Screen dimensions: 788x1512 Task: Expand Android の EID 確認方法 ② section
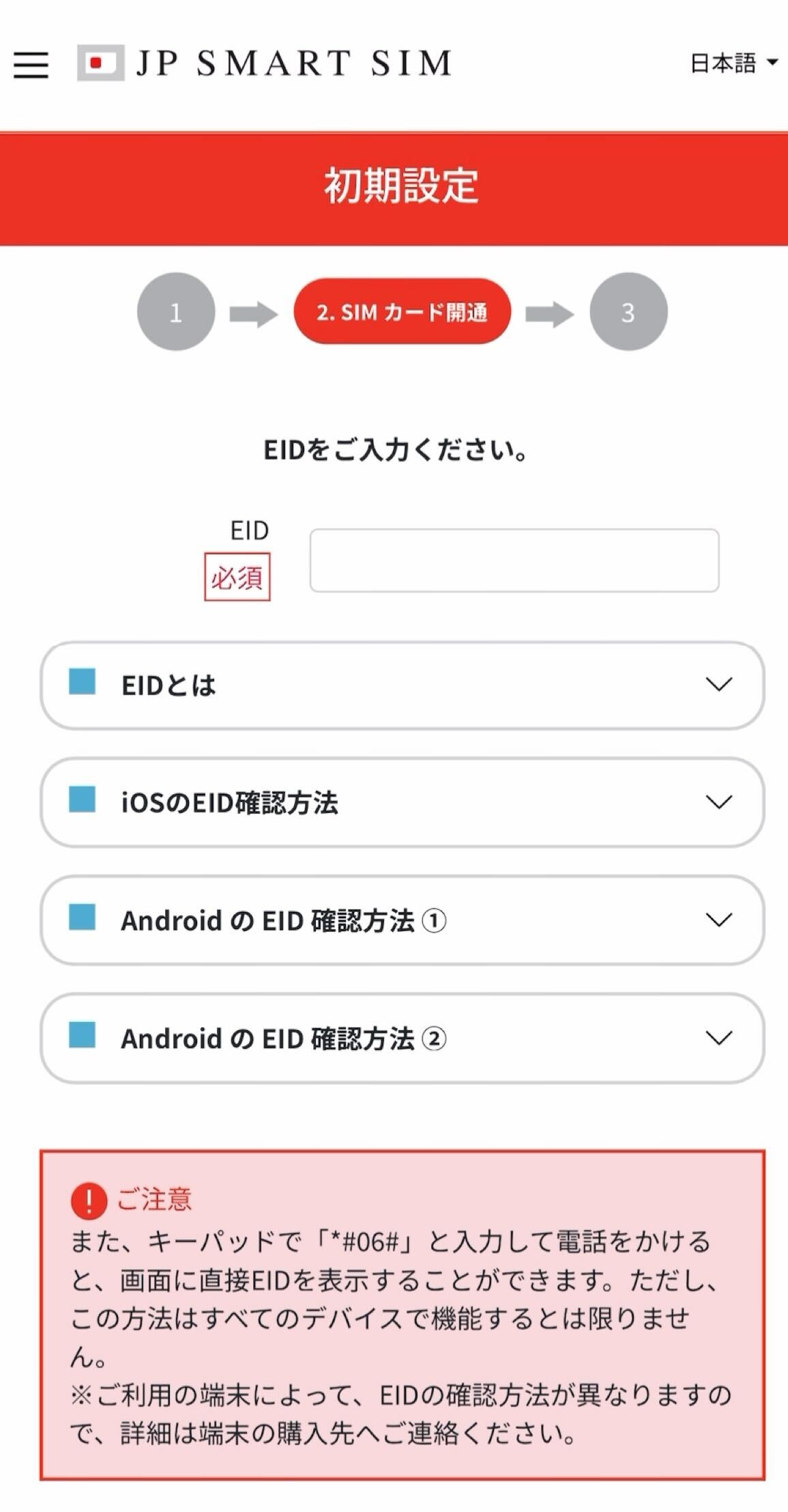402,1038
